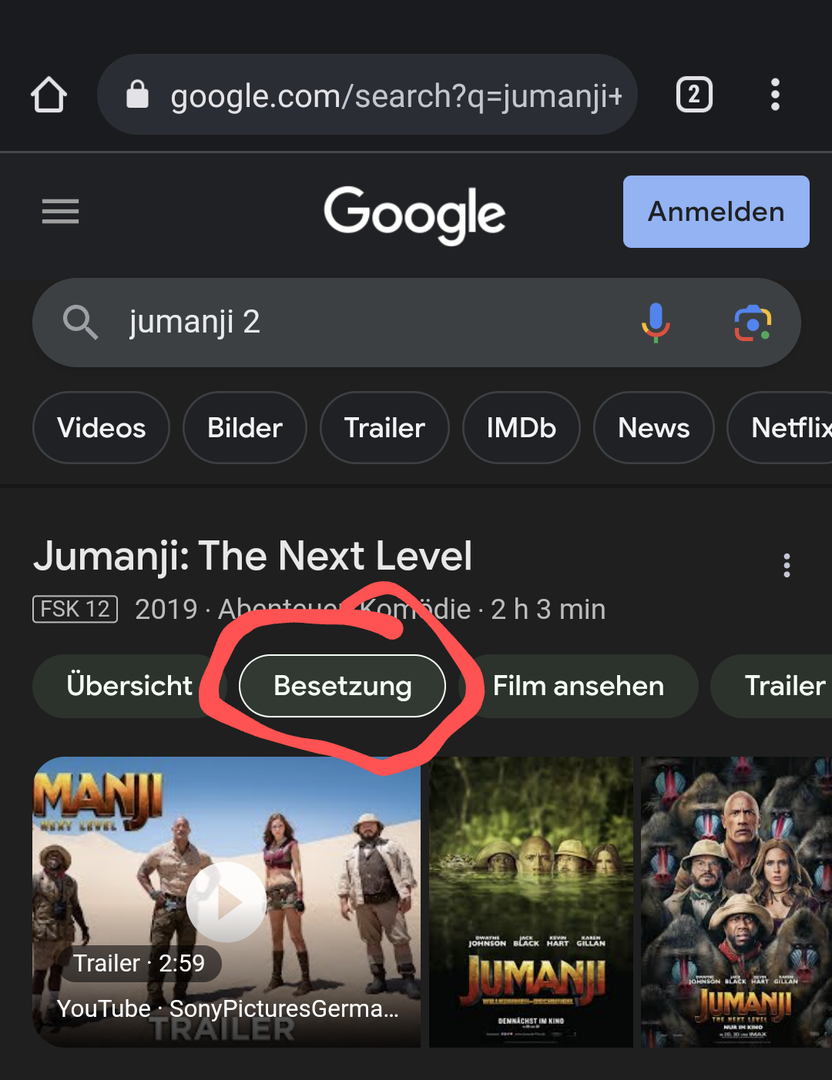Select the Trailer search filter chip

pos(384,428)
